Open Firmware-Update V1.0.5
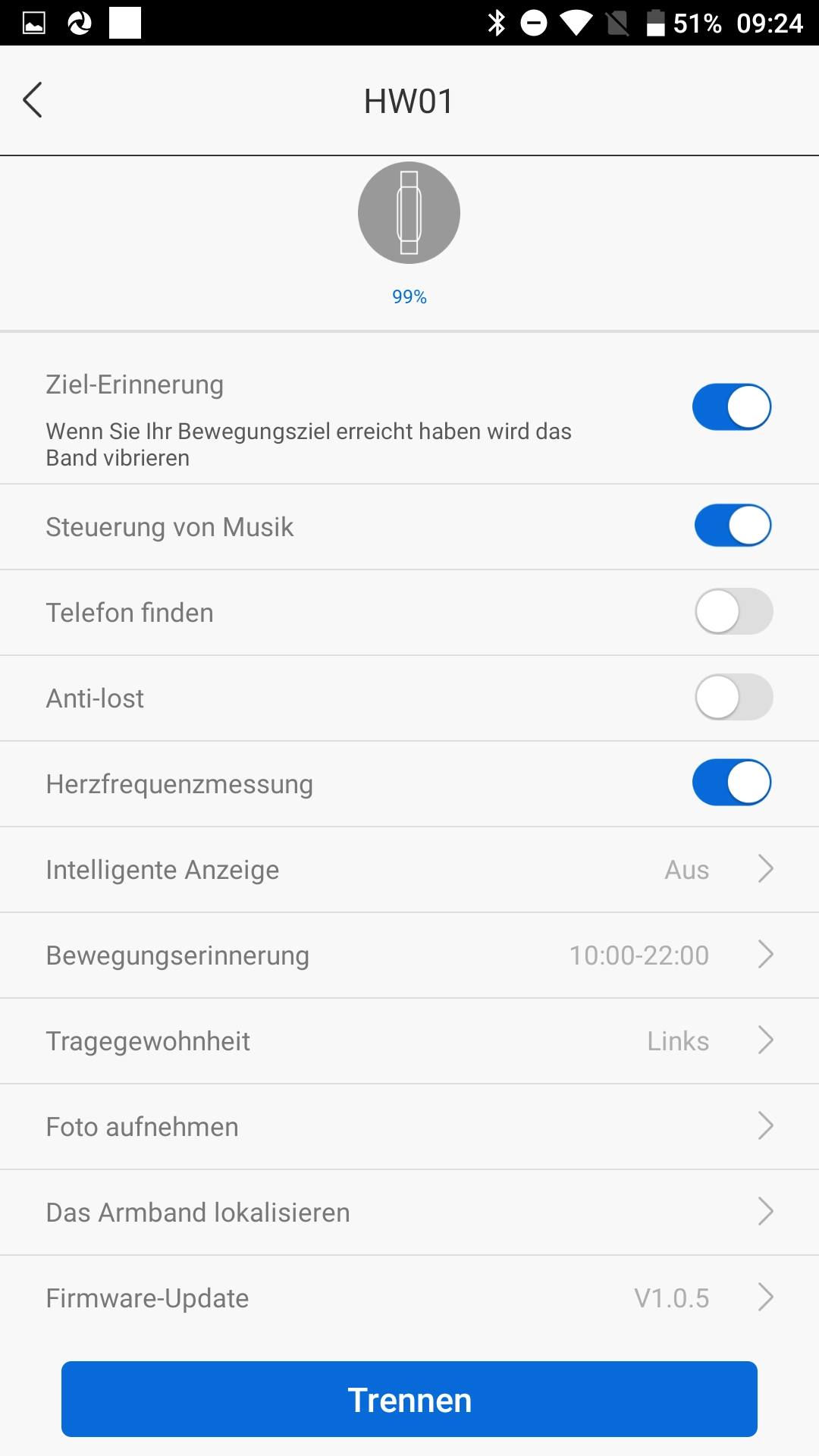The image size is (819, 1456). 409,1298
